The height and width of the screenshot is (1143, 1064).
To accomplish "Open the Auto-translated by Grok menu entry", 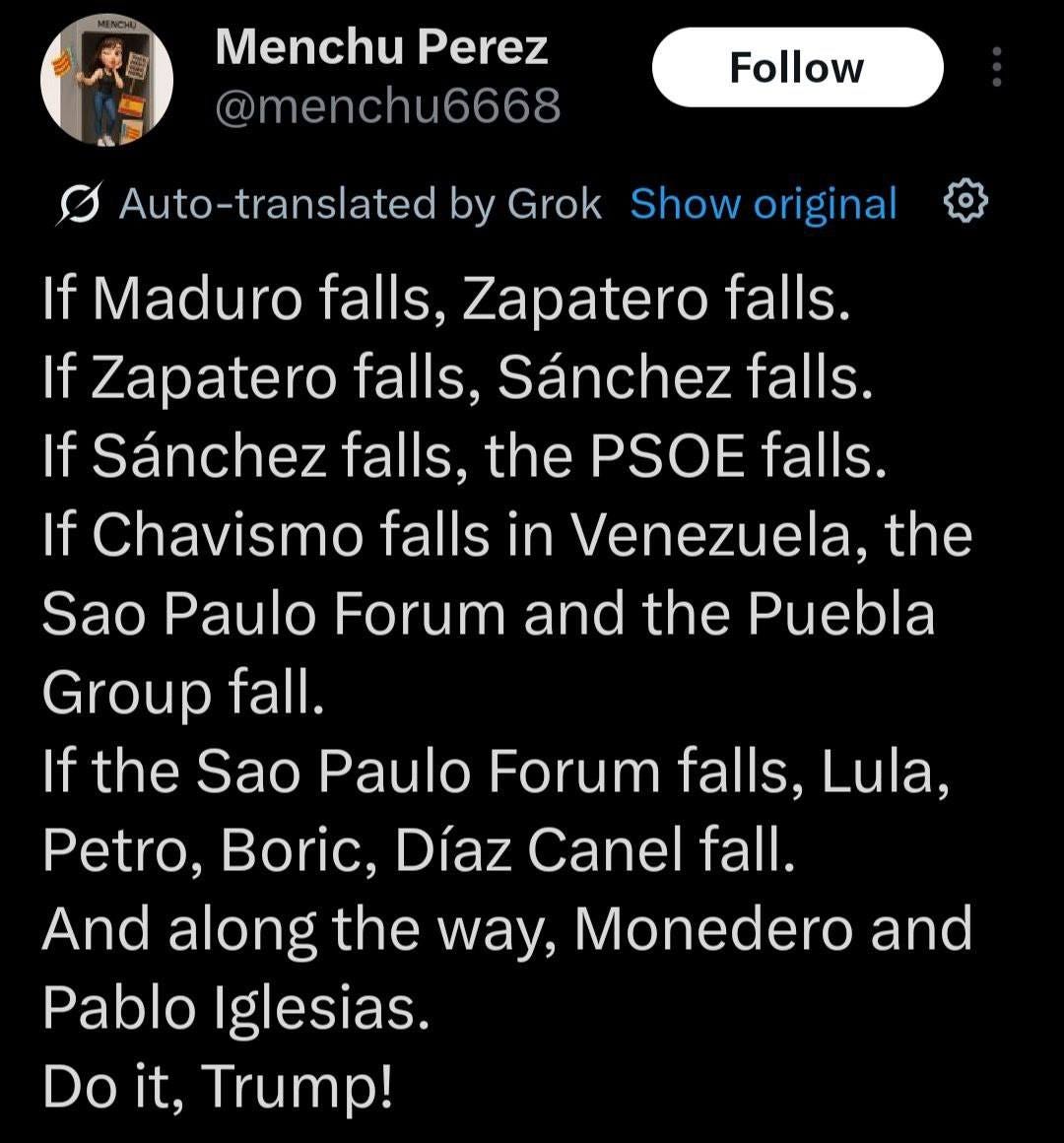I will click(362, 203).
